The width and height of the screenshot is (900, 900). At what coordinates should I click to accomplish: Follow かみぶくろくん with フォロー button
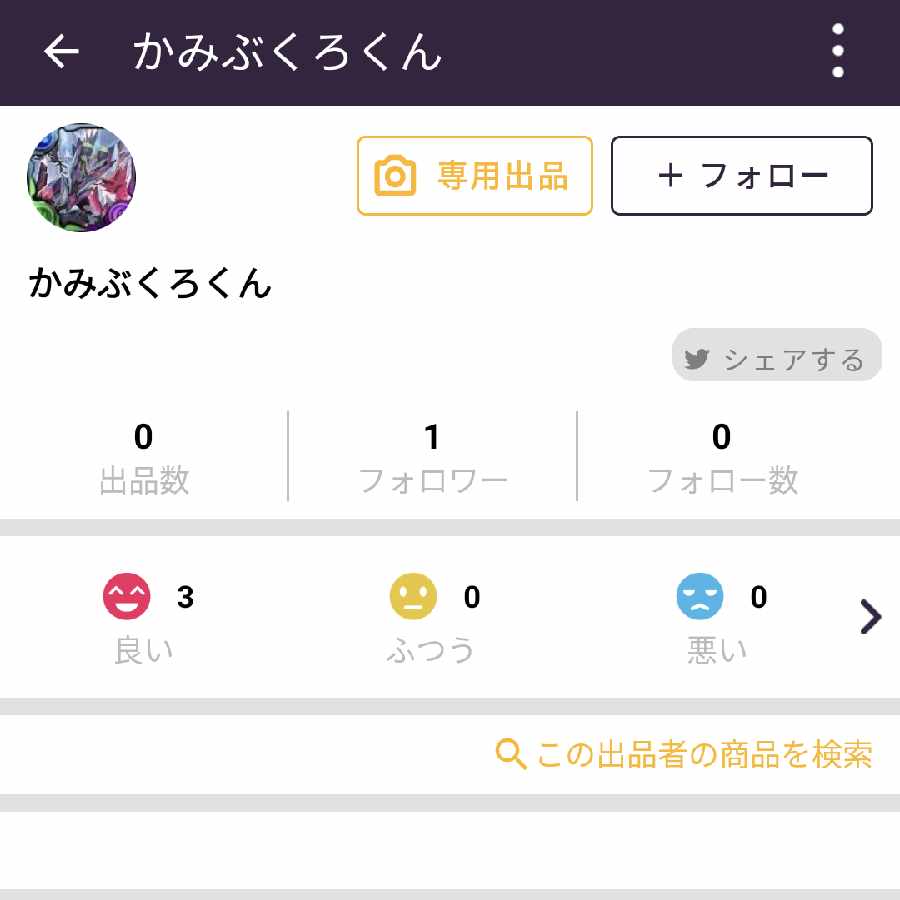741,176
